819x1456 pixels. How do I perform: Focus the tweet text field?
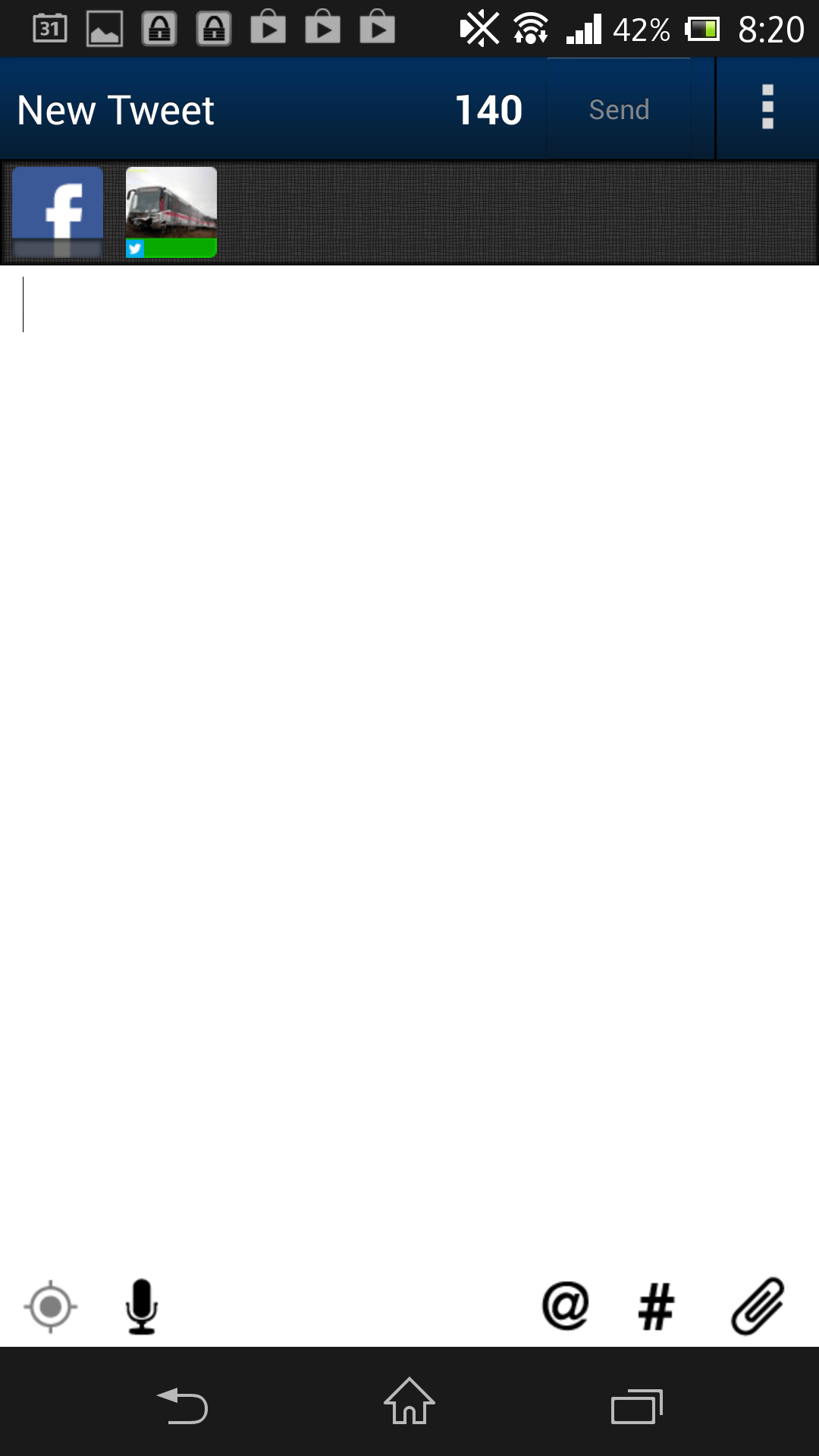click(x=409, y=682)
